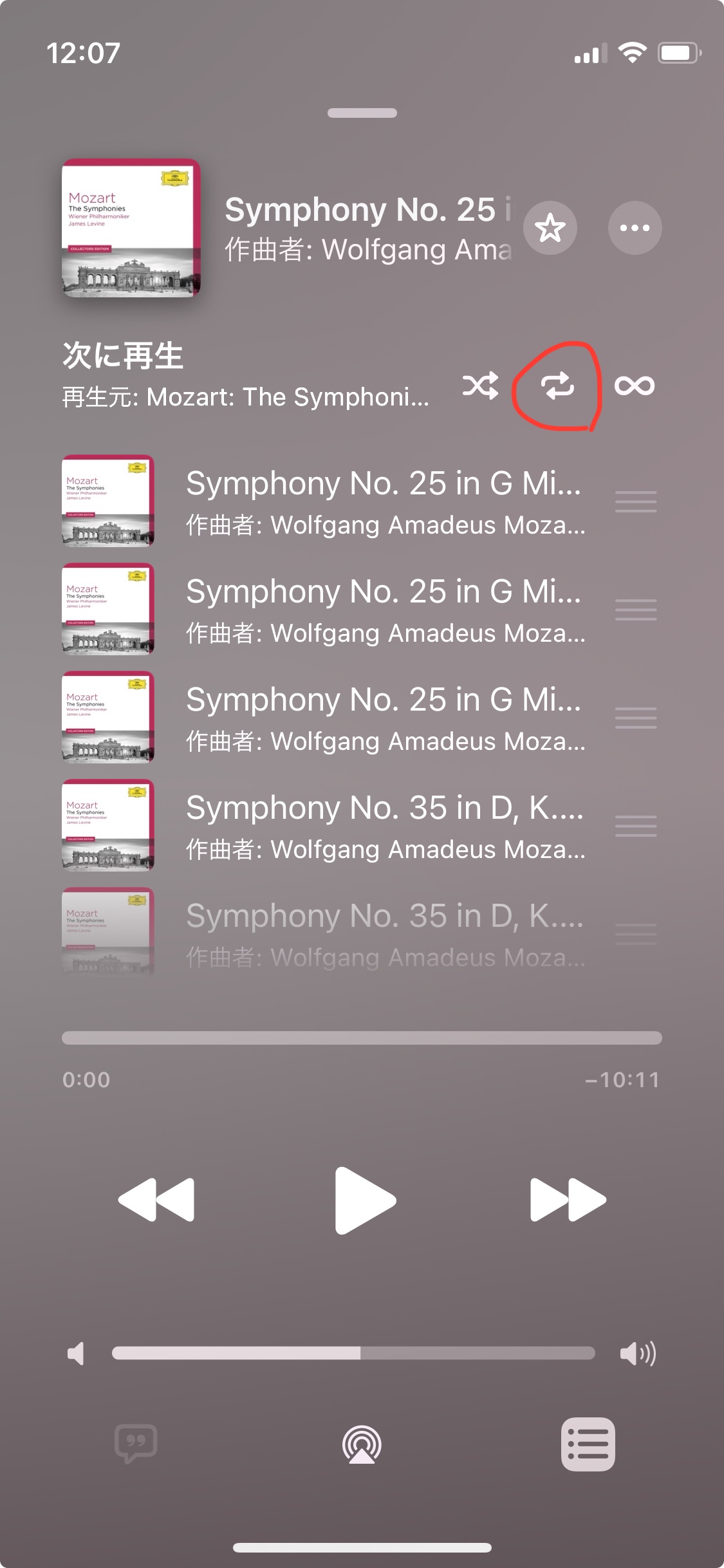This screenshot has width=724, height=1568.
Task: Tap the volume slider to adjust the level
Action: pyautogui.click(x=353, y=1353)
